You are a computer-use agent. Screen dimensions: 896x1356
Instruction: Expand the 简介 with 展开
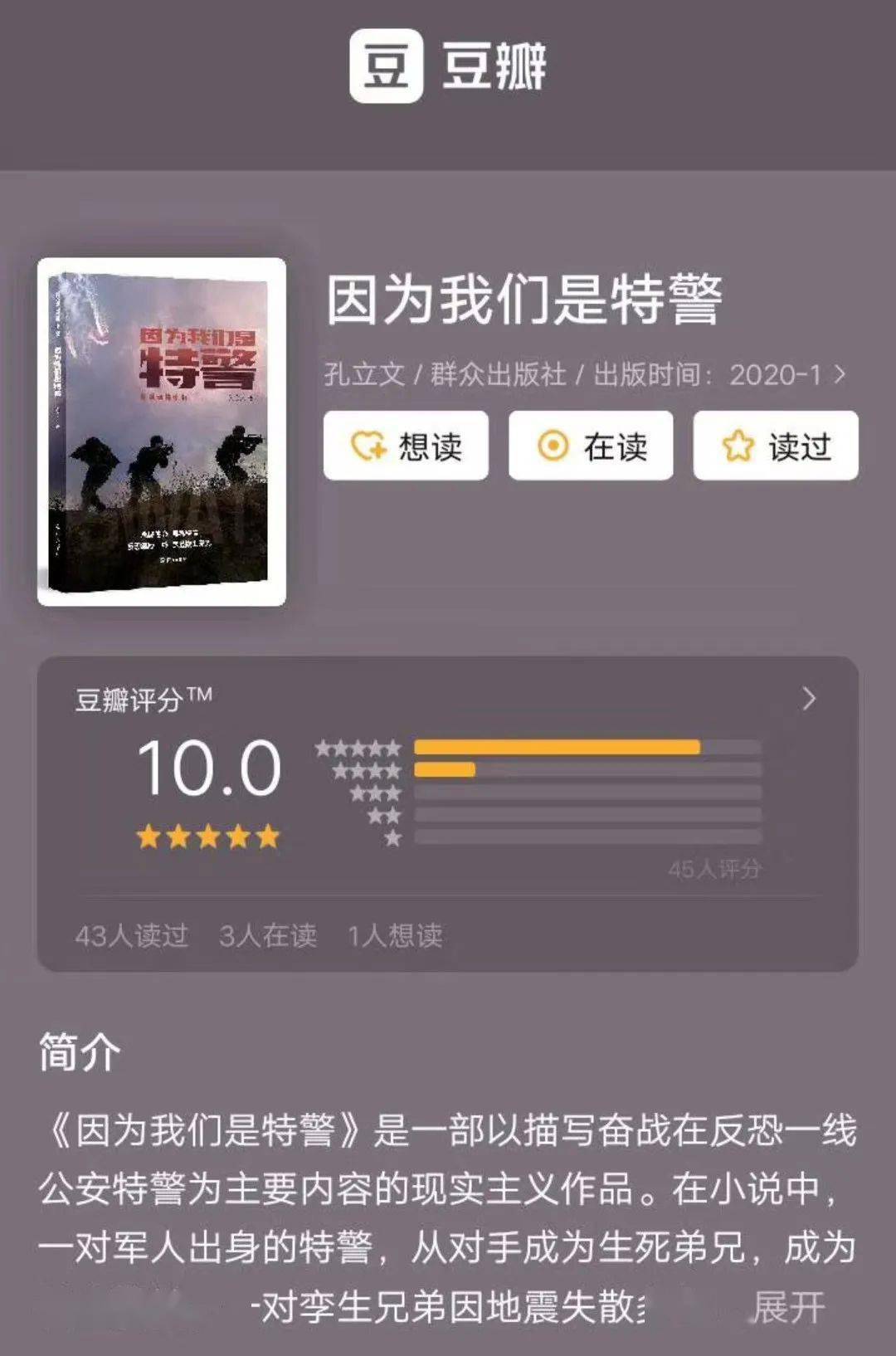pos(787,1308)
